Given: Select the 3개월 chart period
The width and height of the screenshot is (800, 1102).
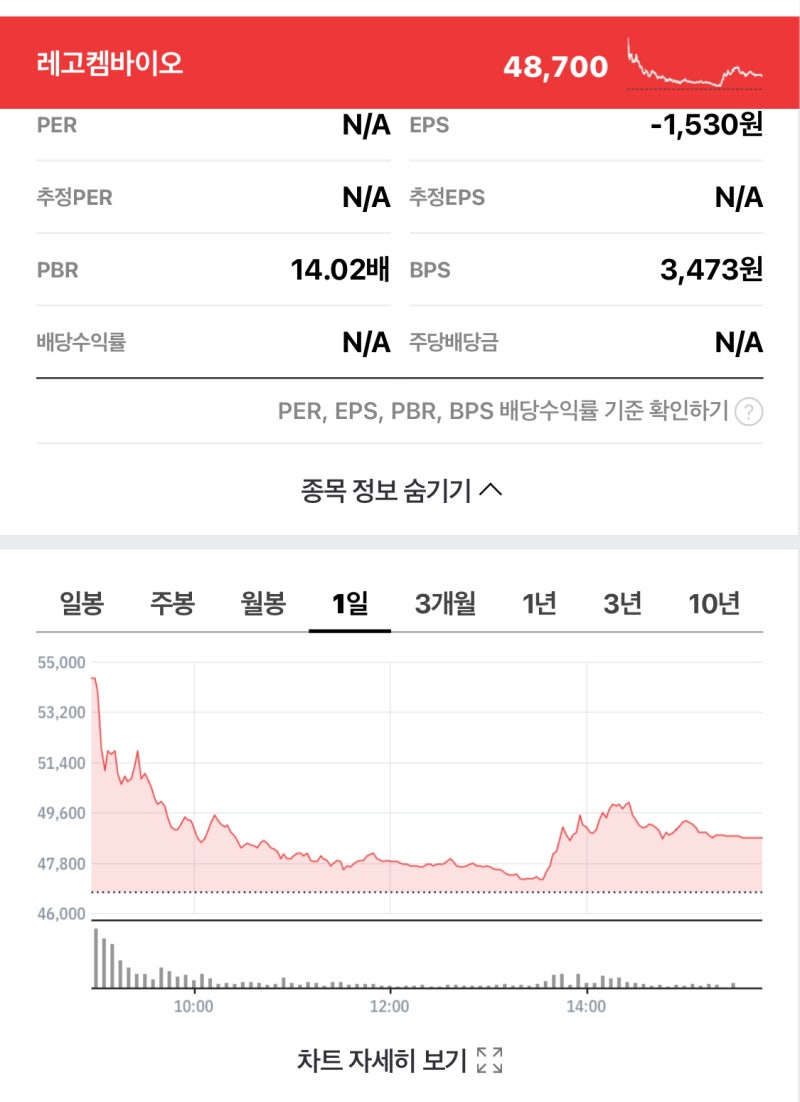Looking at the screenshot, I should [x=444, y=602].
